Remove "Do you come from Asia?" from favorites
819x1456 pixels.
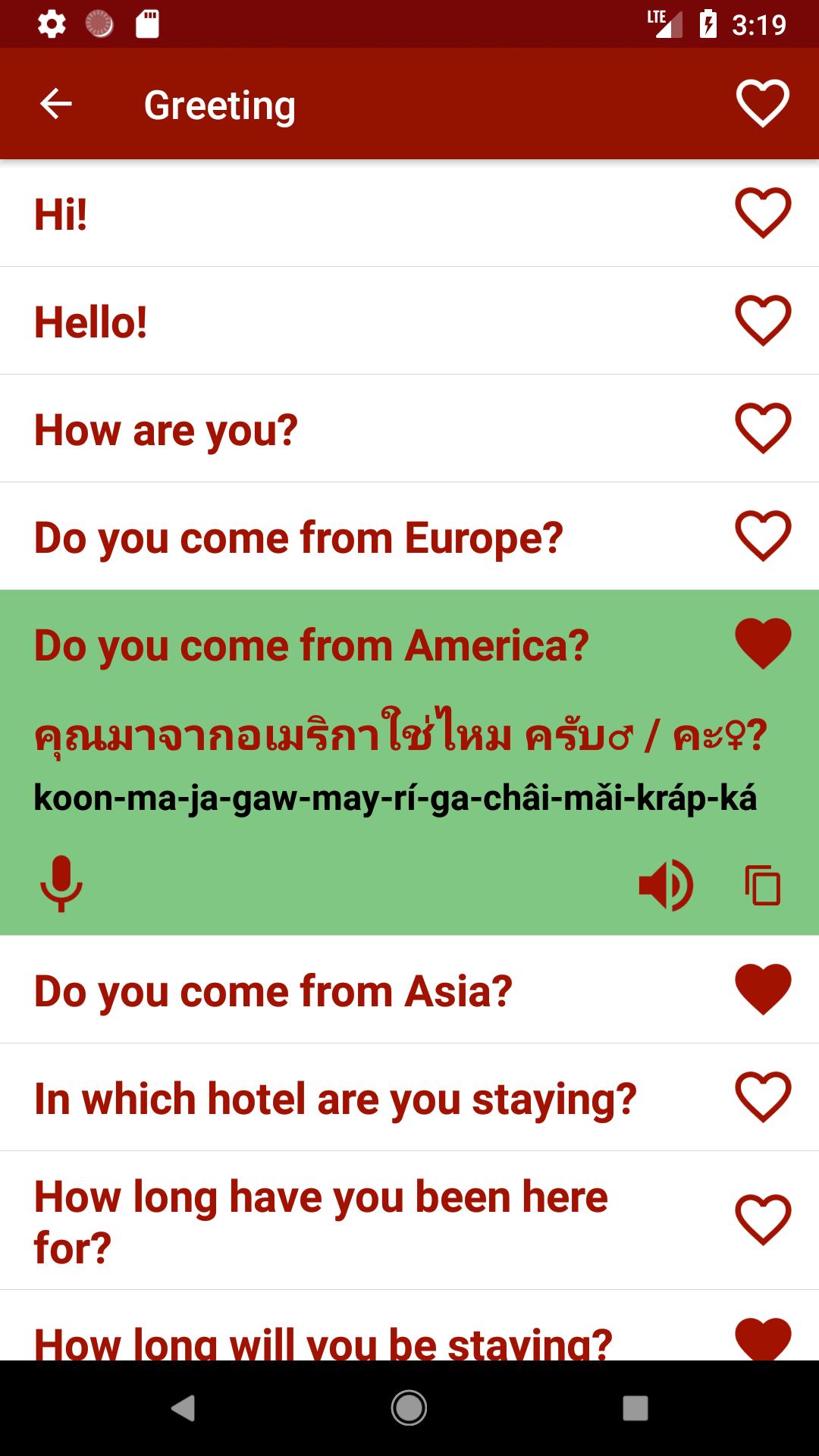[762, 990]
